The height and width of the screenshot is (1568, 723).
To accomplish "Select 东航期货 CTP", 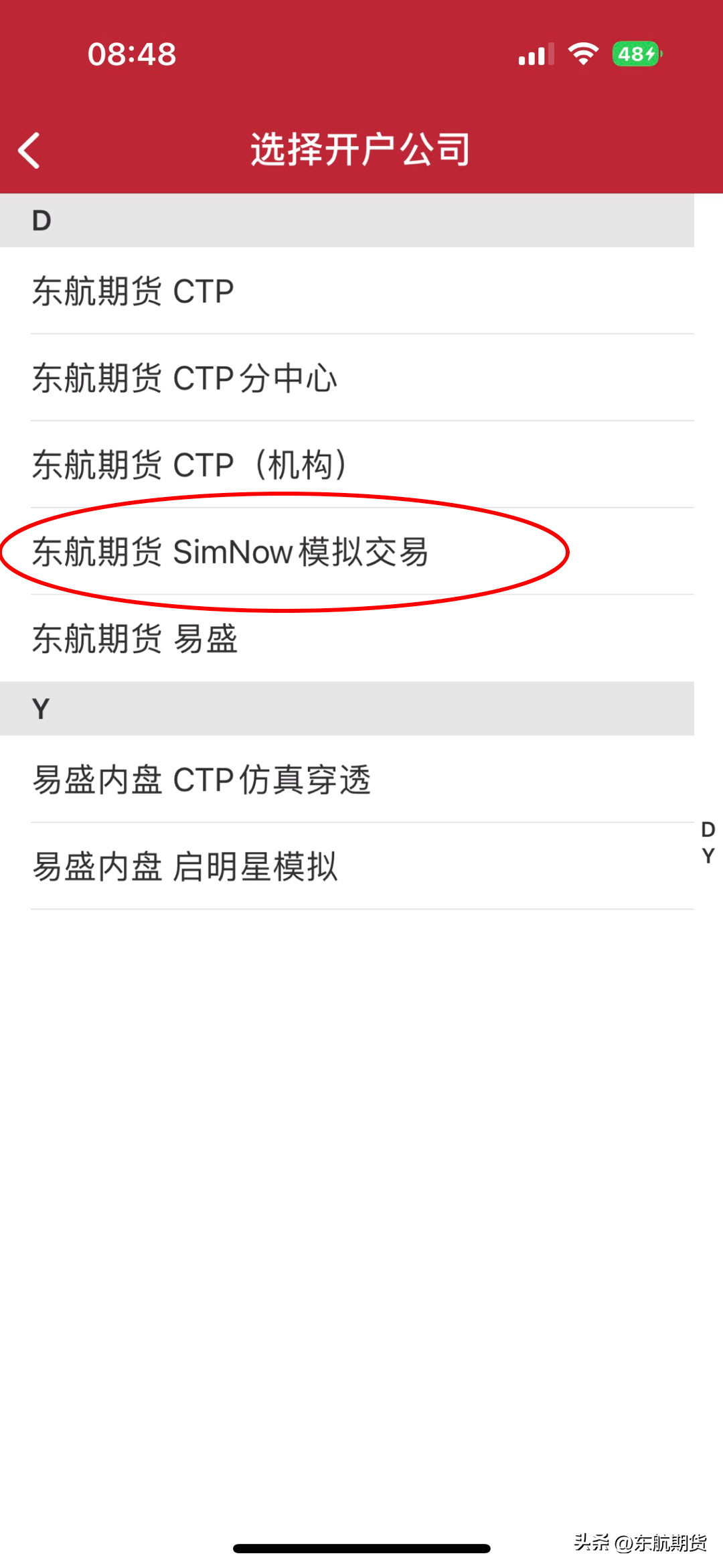I will click(347, 291).
